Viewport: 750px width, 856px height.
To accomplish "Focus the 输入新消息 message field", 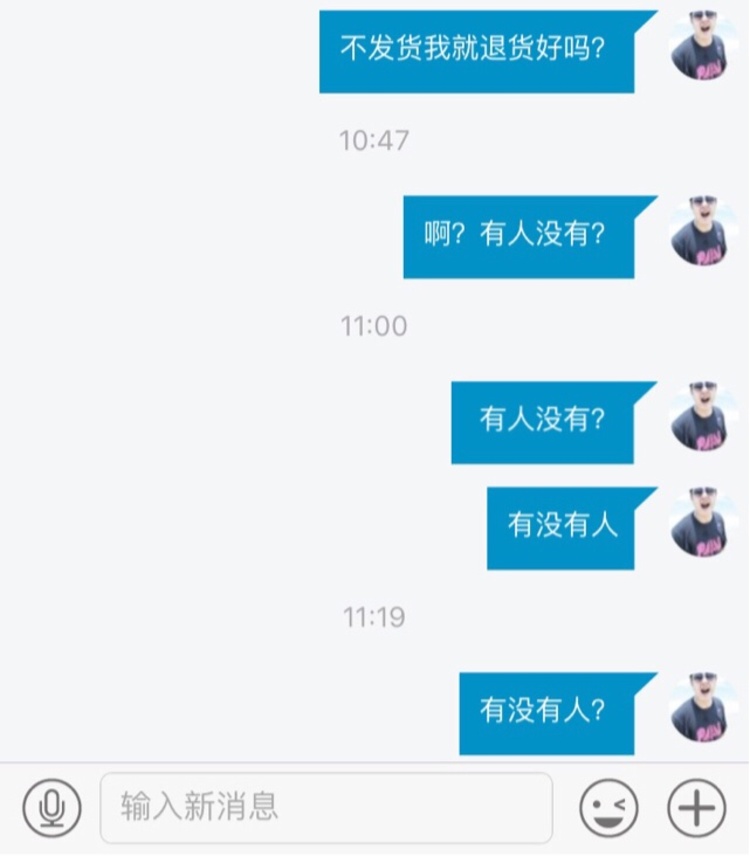I will 326,807.
